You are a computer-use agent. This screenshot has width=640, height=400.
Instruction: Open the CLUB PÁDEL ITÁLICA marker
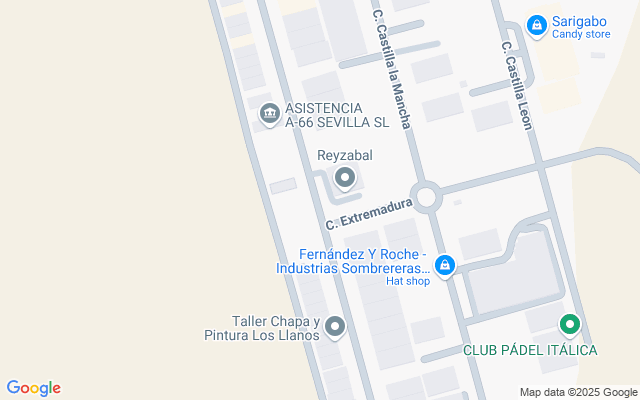pyautogui.click(x=570, y=325)
